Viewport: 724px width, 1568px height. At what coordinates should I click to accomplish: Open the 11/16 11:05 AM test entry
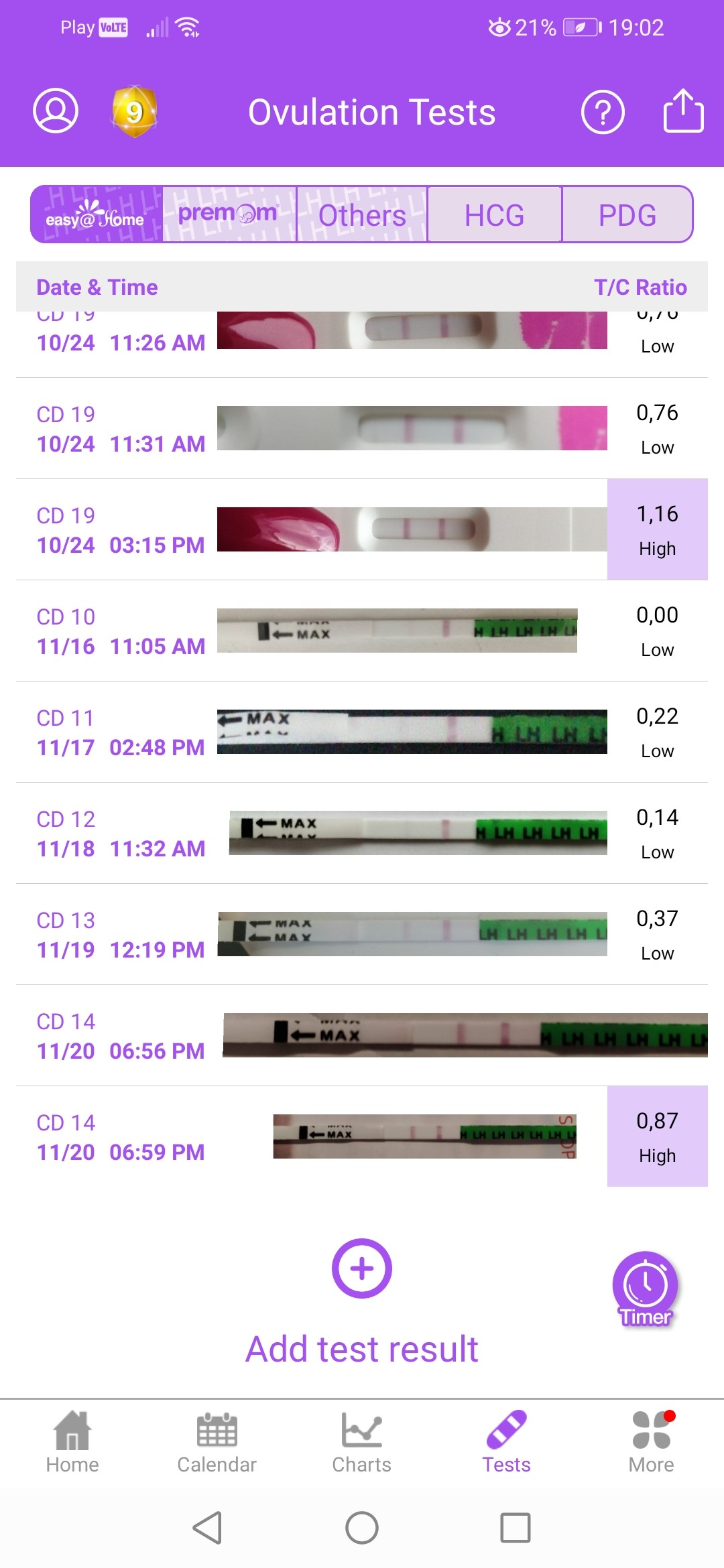[x=362, y=631]
